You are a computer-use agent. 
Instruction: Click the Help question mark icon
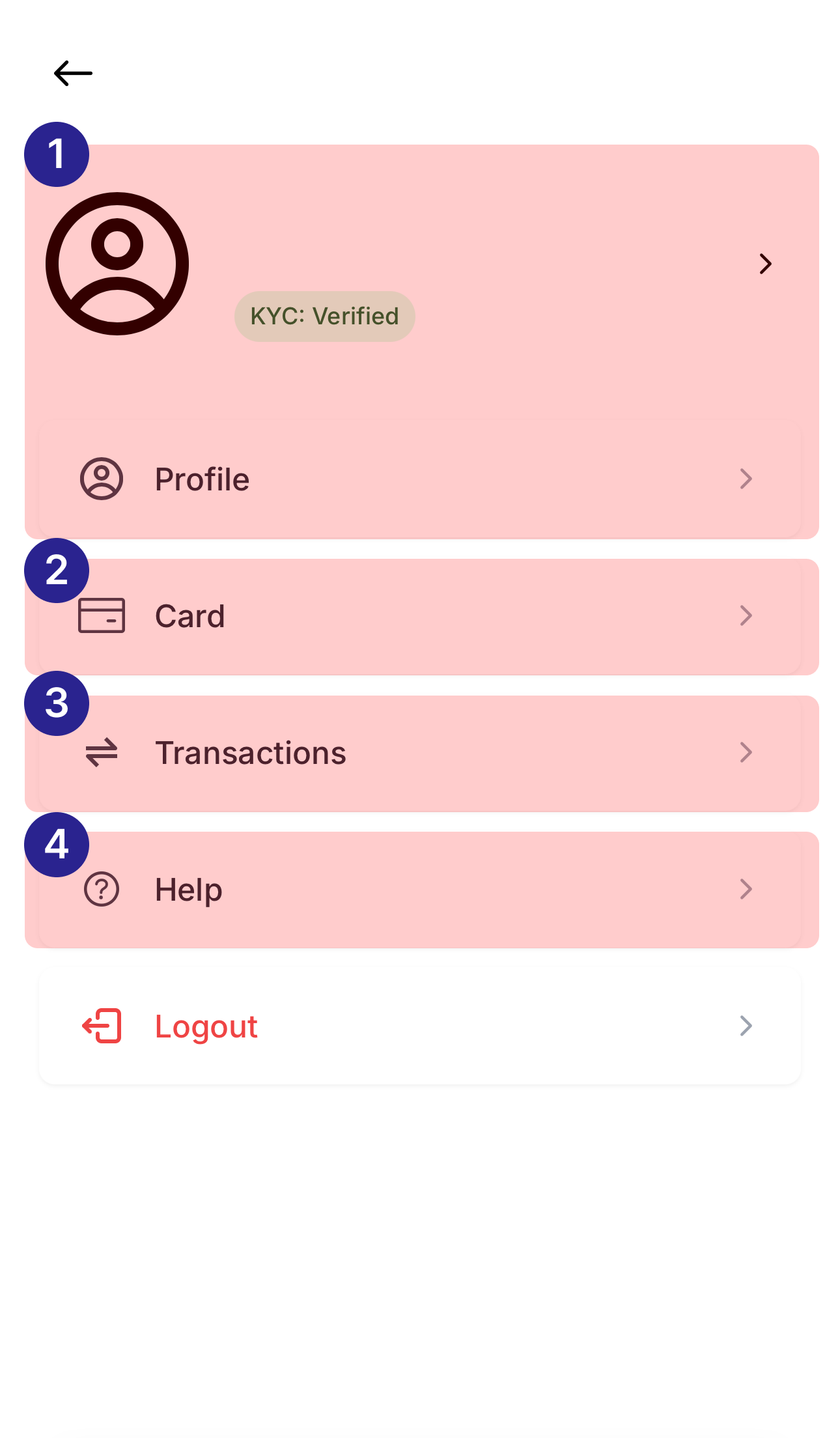[x=101, y=890]
